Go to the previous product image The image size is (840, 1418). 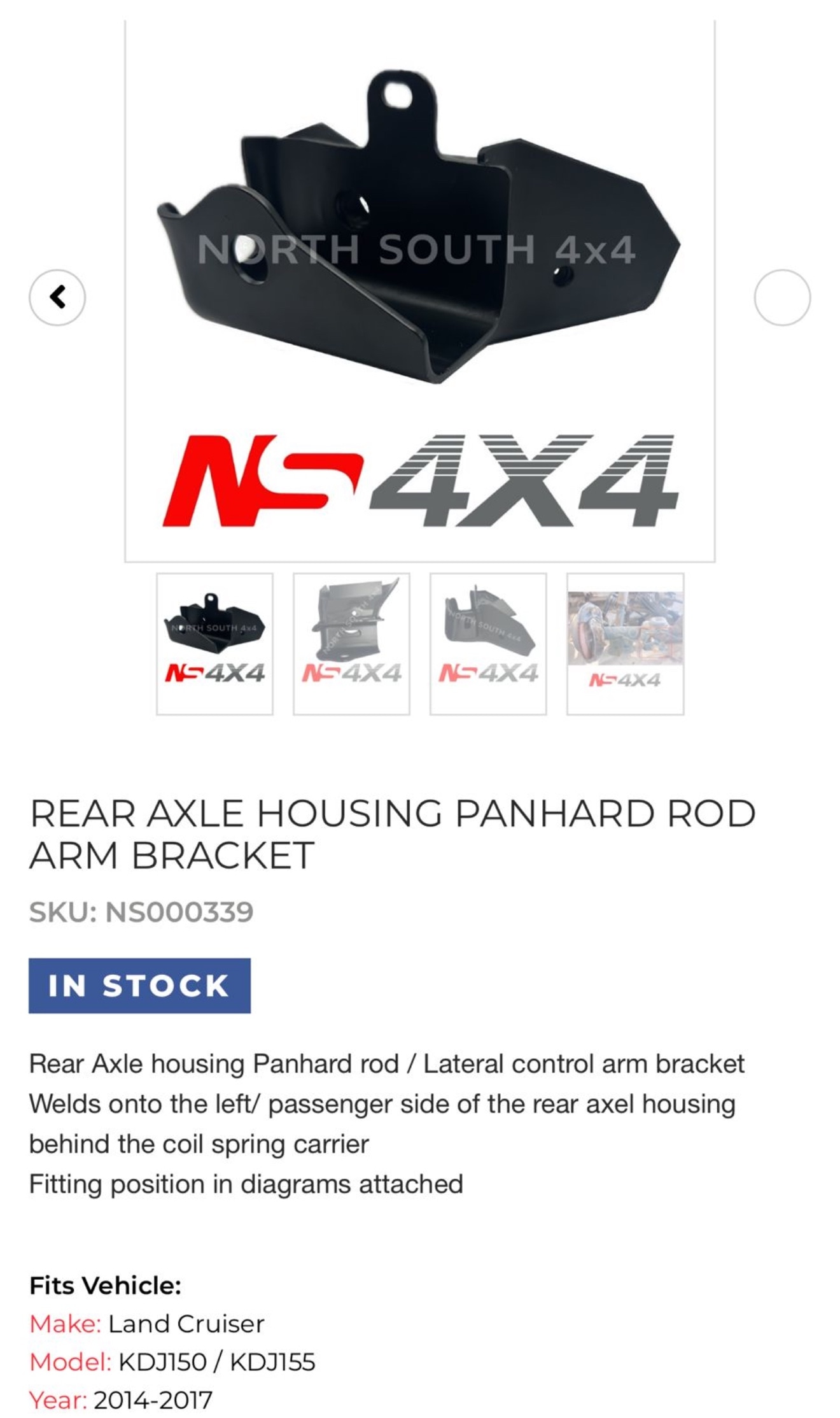click(57, 297)
